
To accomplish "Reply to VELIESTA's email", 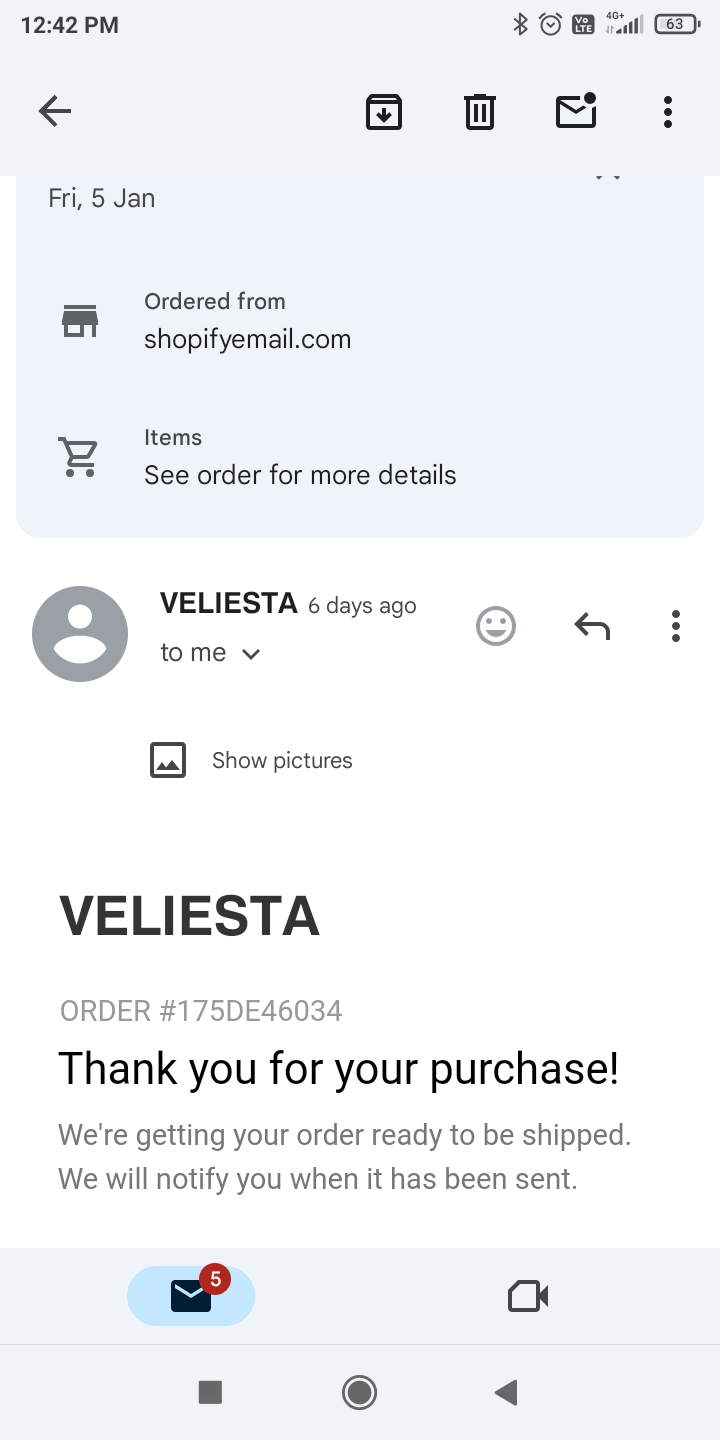I will pyautogui.click(x=592, y=627).
